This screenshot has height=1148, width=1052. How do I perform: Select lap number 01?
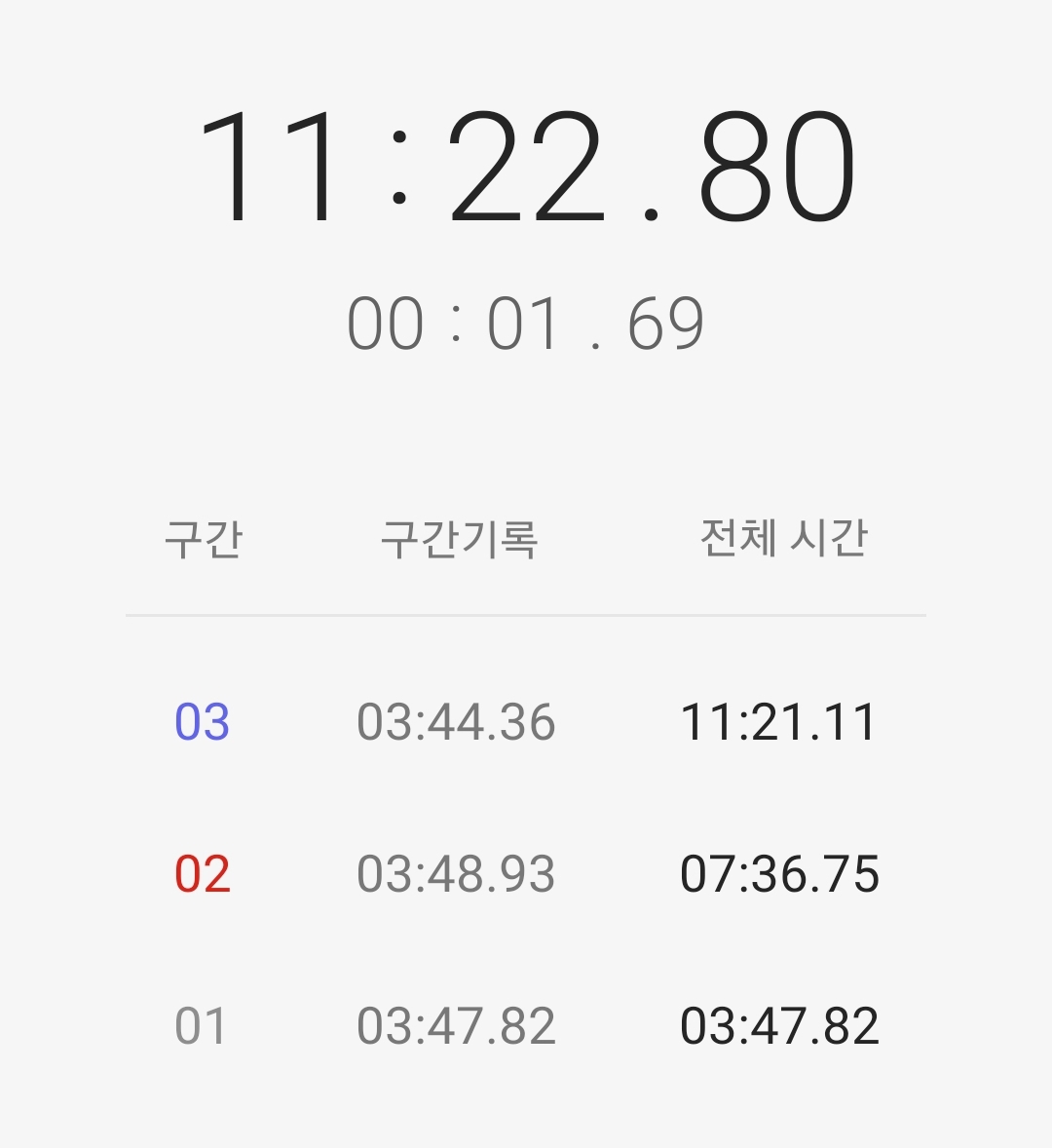pos(204,1023)
